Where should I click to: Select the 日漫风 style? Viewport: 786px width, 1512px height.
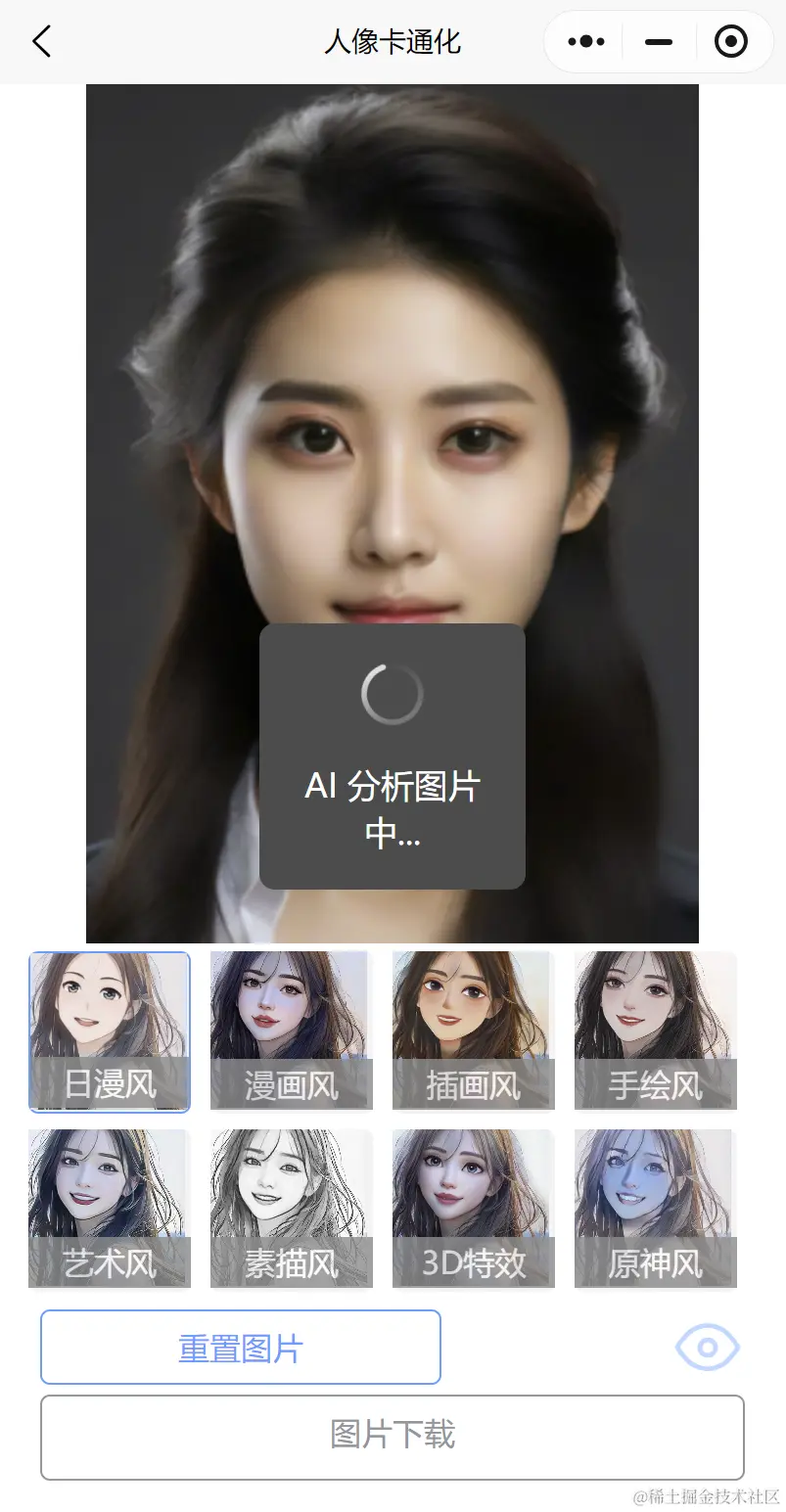pyautogui.click(x=110, y=1031)
